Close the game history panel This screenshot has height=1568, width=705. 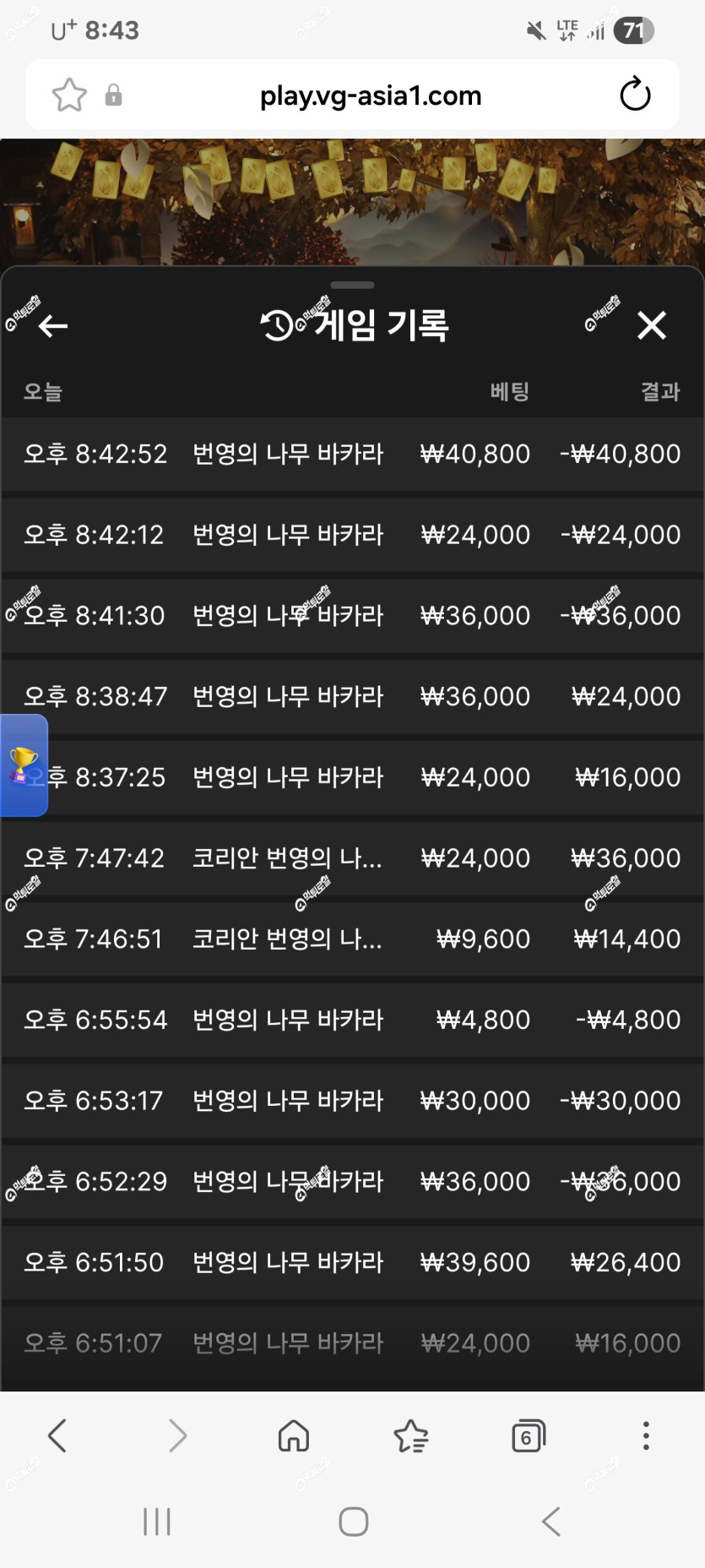pyautogui.click(x=652, y=325)
